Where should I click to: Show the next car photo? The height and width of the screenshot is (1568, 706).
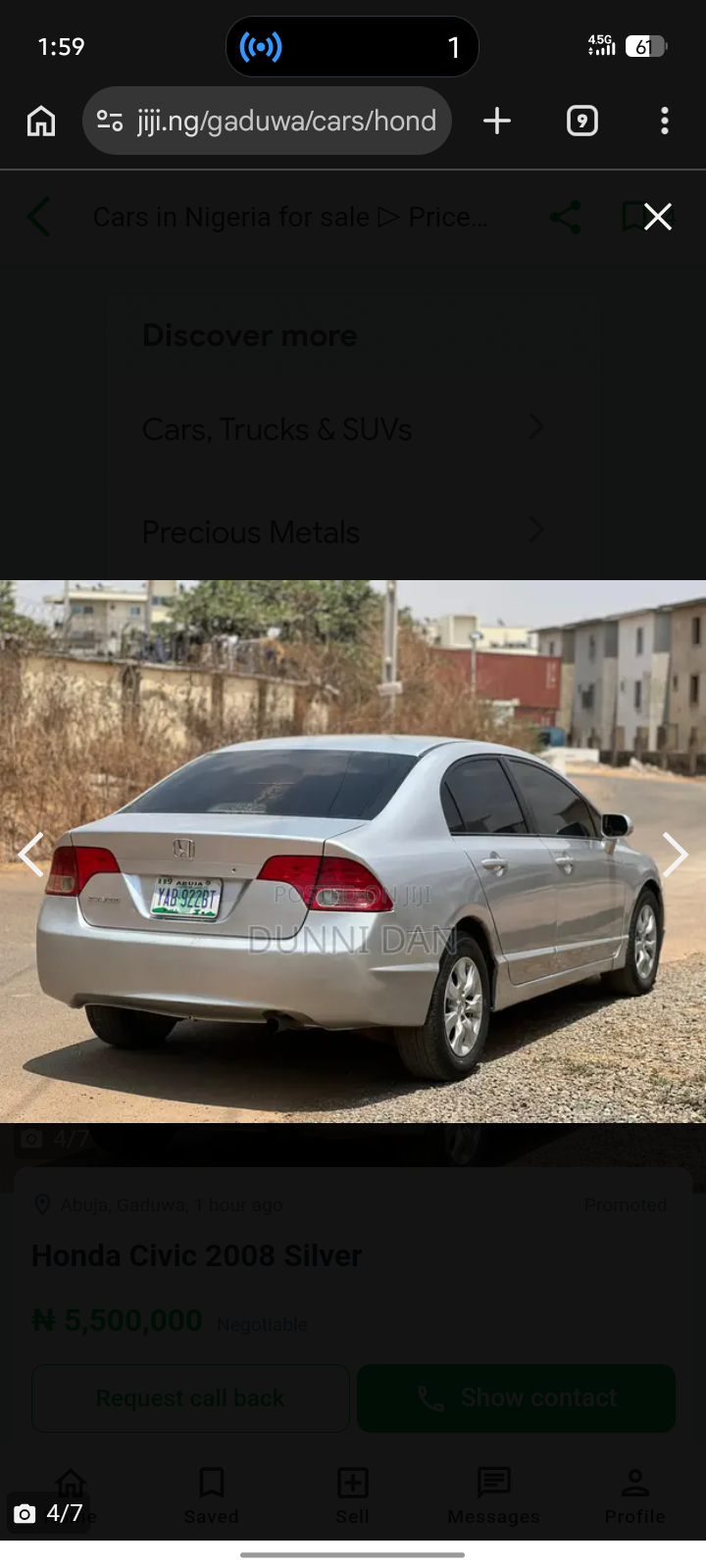click(x=675, y=855)
